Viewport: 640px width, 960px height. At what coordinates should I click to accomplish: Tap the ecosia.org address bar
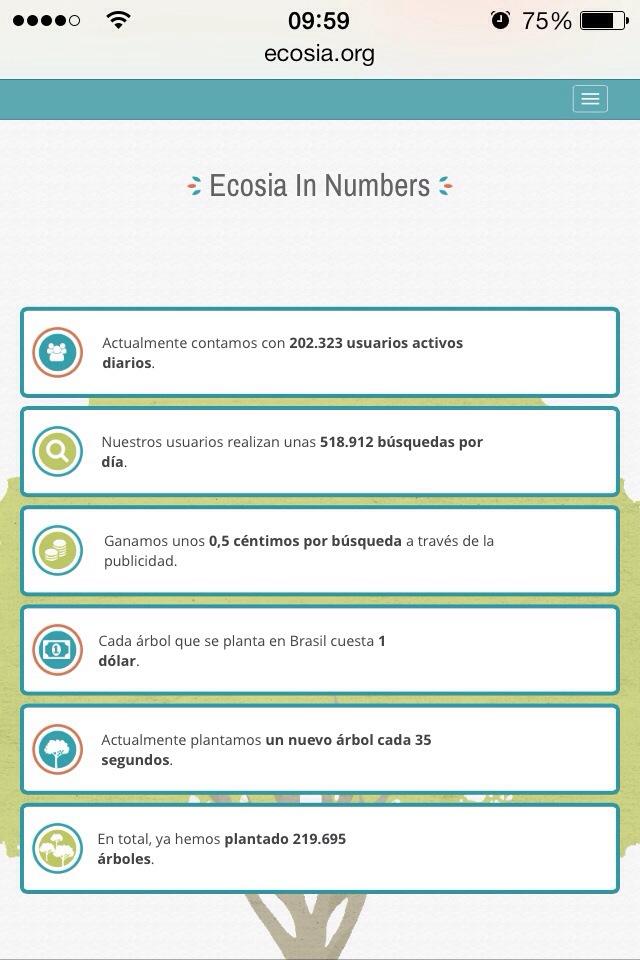[319, 54]
